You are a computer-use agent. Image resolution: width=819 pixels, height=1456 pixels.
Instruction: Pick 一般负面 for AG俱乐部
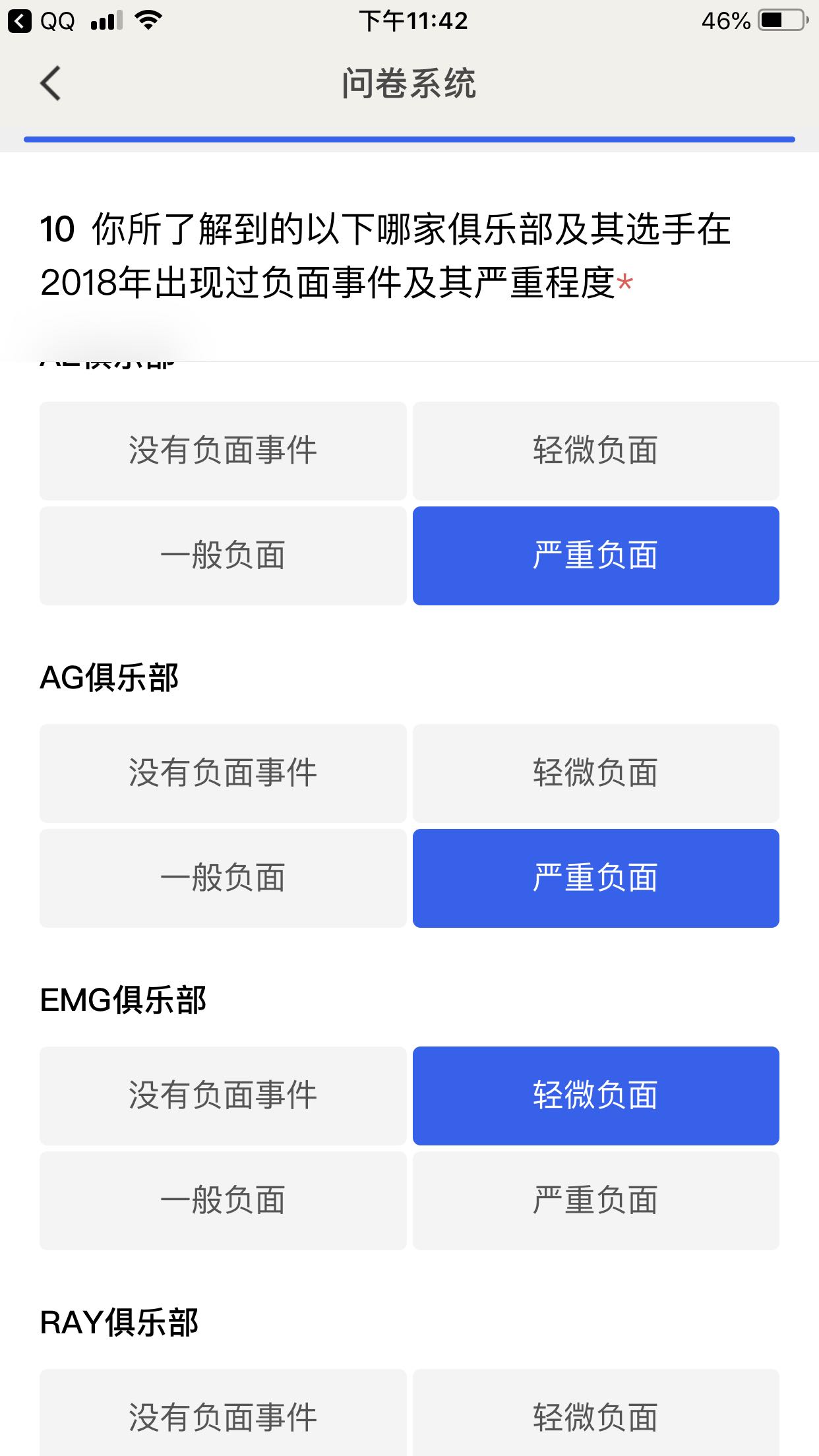pos(223,878)
